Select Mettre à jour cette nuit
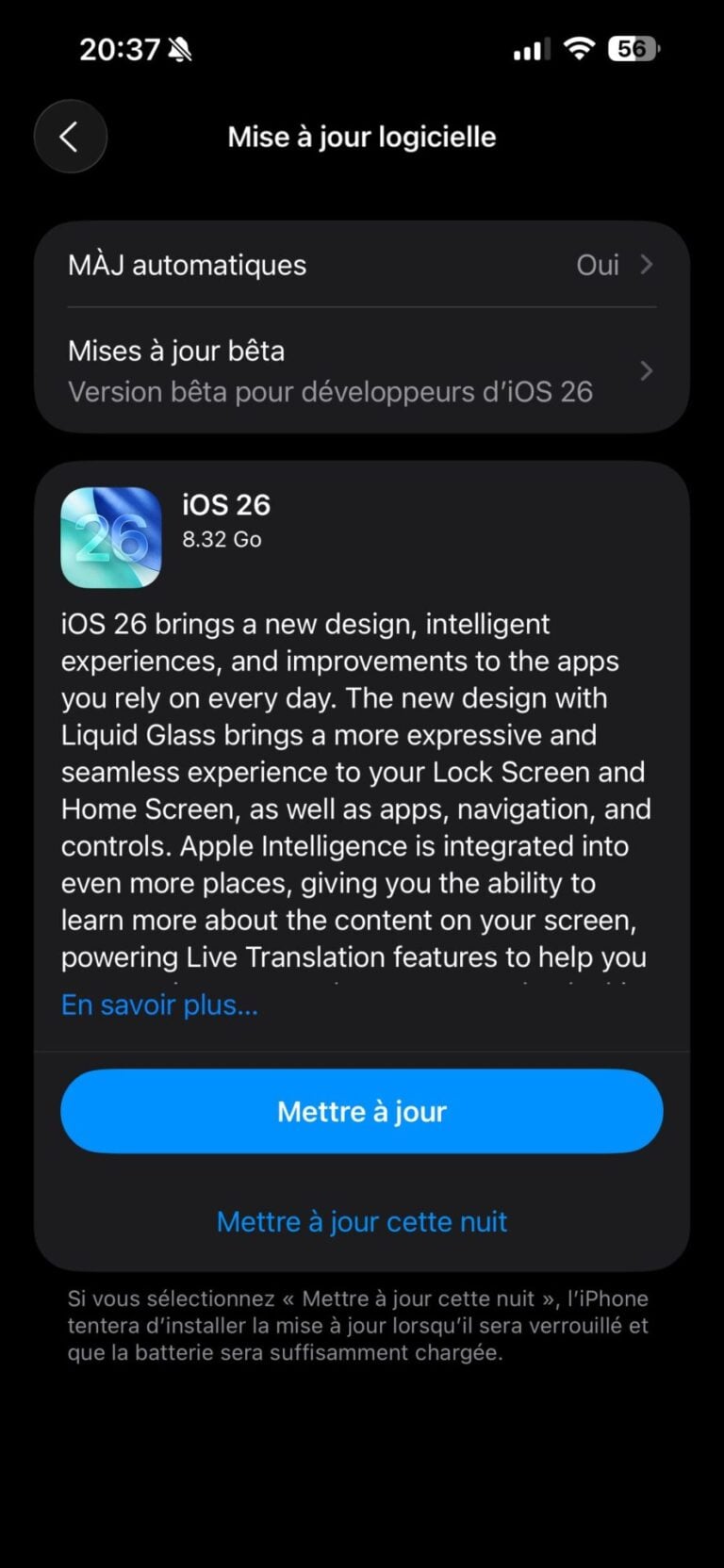The width and height of the screenshot is (724, 1568). click(x=362, y=1221)
